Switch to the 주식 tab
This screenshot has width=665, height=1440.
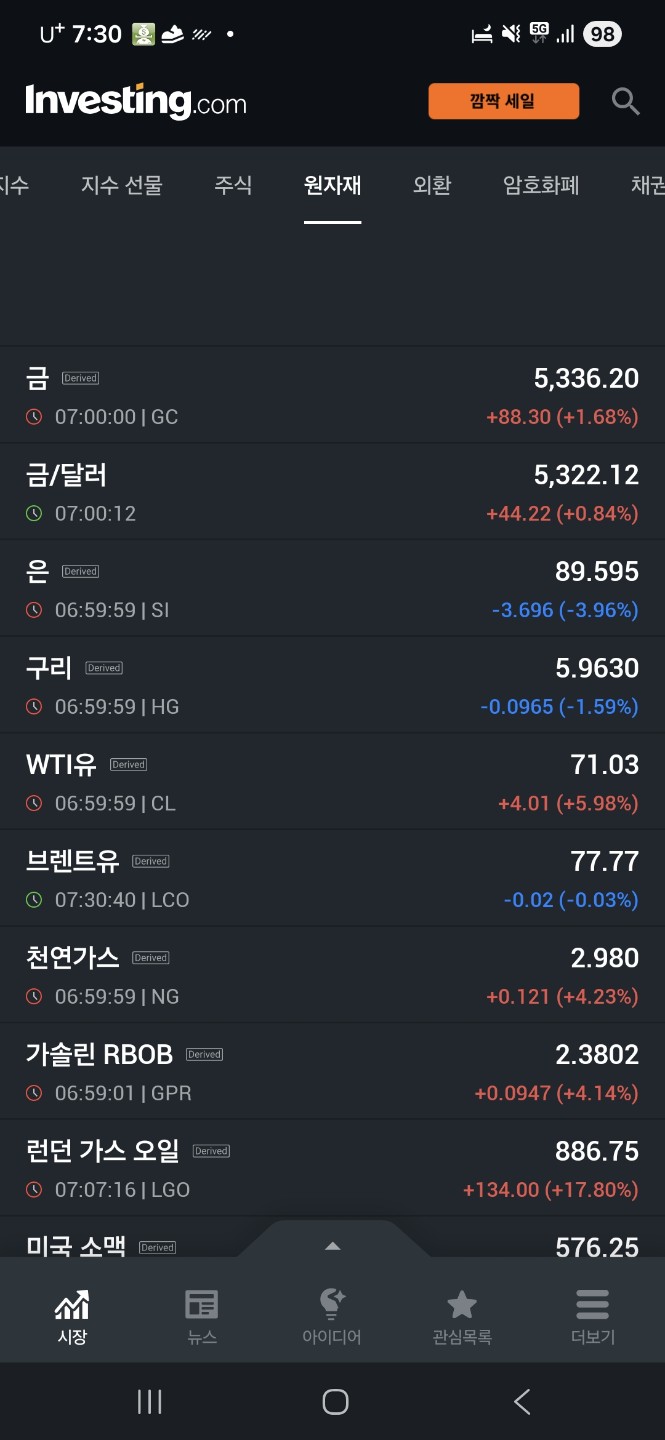point(233,185)
